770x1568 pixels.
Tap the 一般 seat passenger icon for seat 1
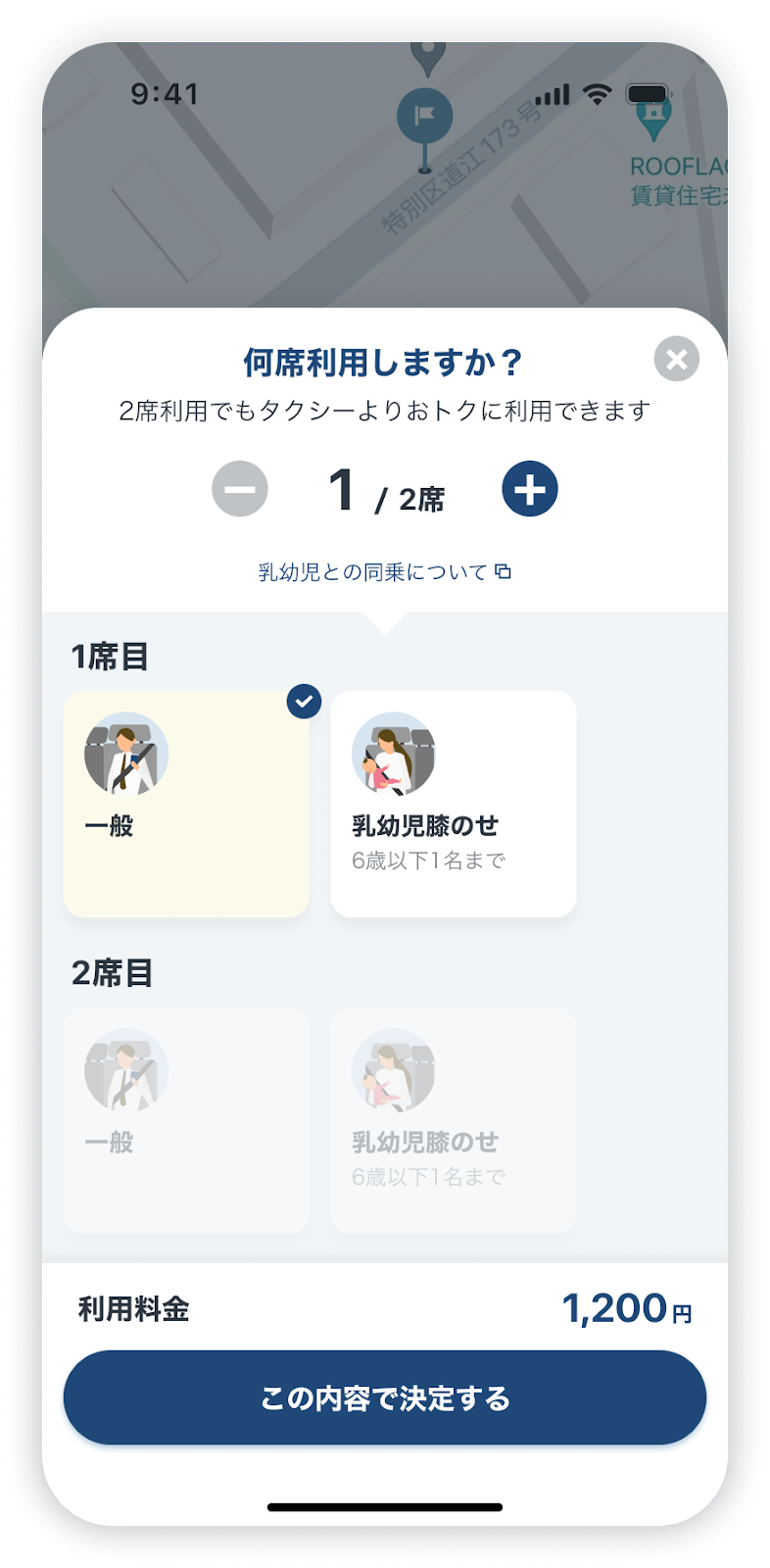[124, 755]
